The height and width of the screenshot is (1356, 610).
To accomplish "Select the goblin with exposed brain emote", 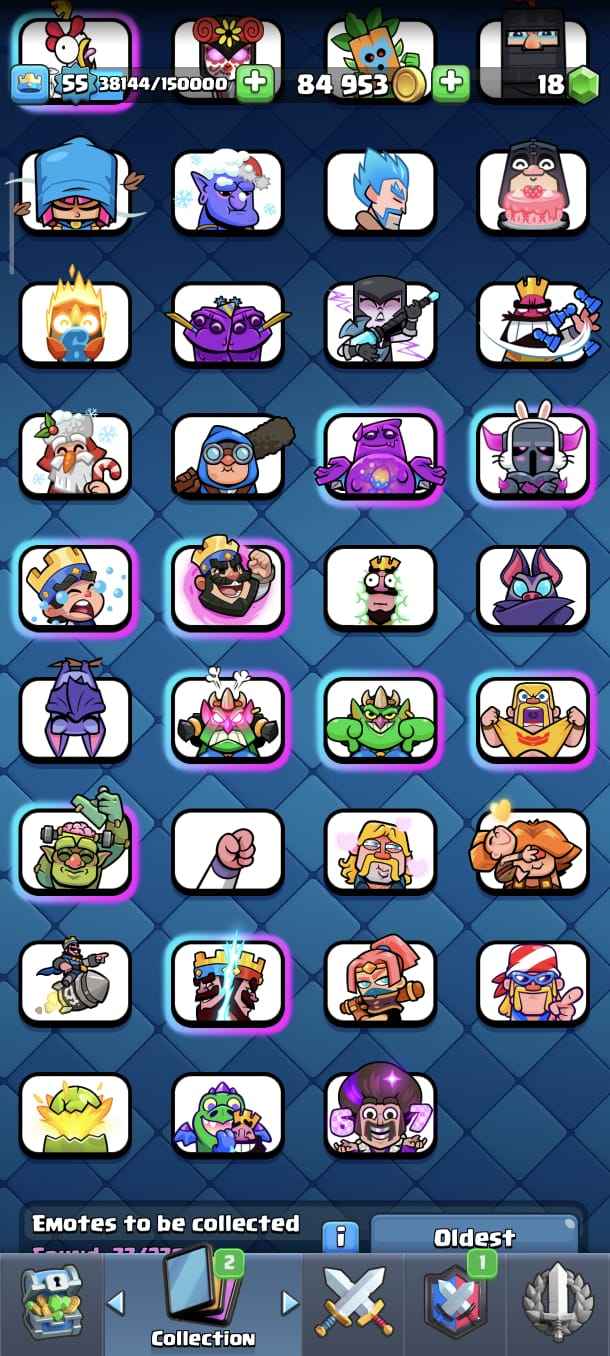I will coord(76,851).
